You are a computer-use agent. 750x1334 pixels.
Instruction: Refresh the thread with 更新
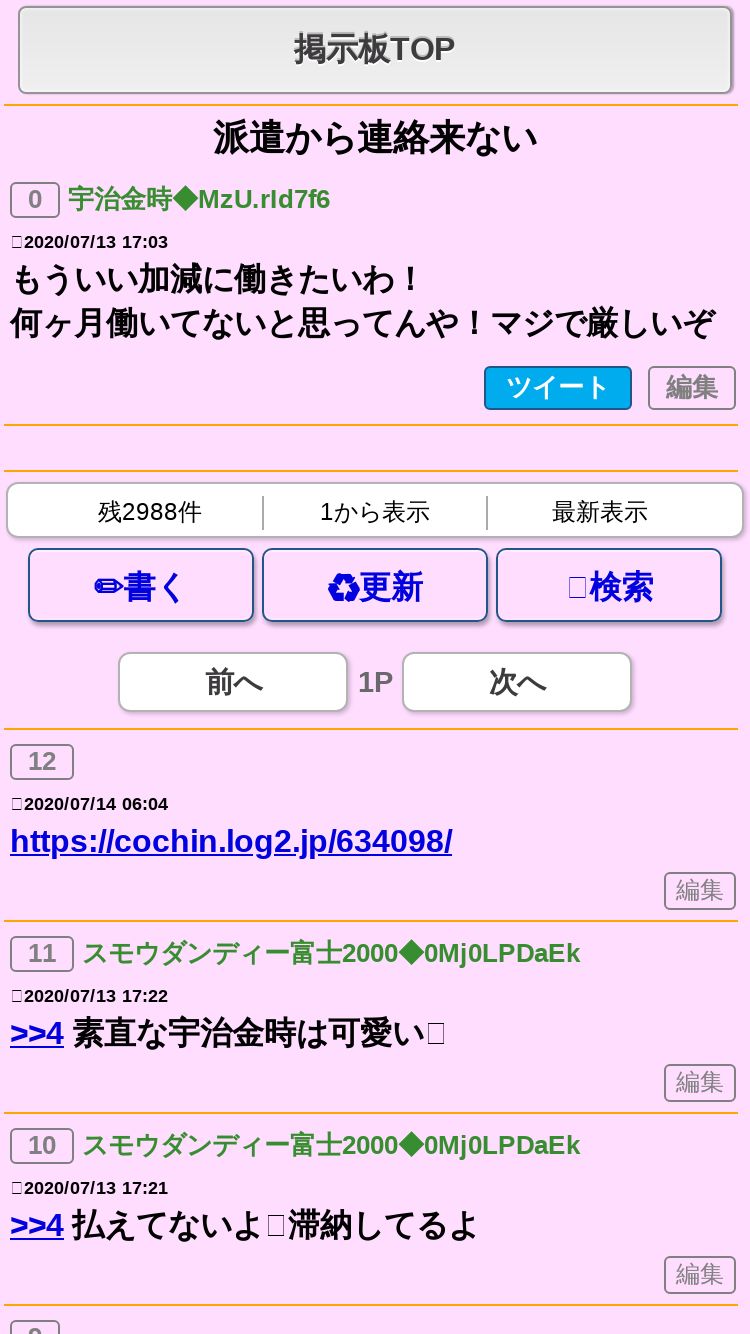click(x=375, y=586)
